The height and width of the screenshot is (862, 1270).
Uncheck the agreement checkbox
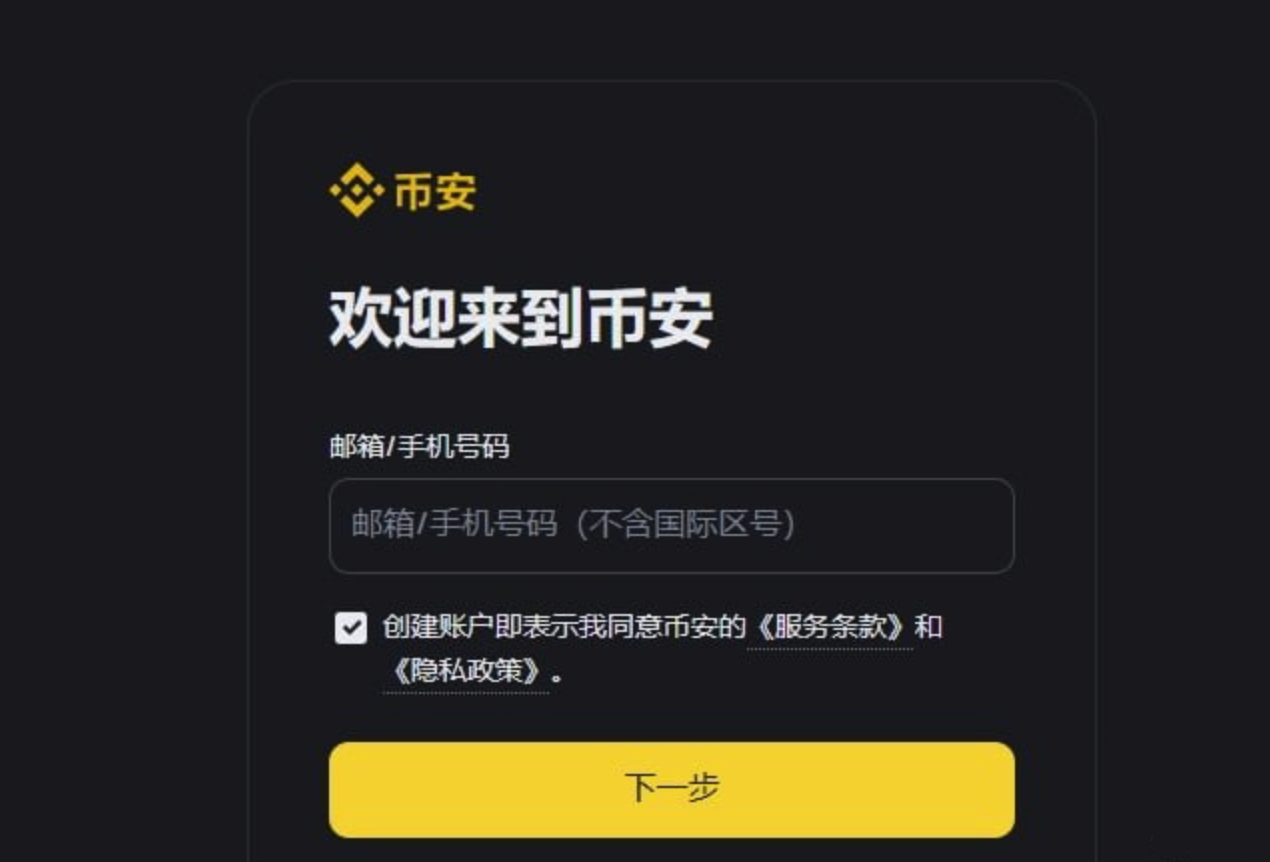(x=350, y=628)
